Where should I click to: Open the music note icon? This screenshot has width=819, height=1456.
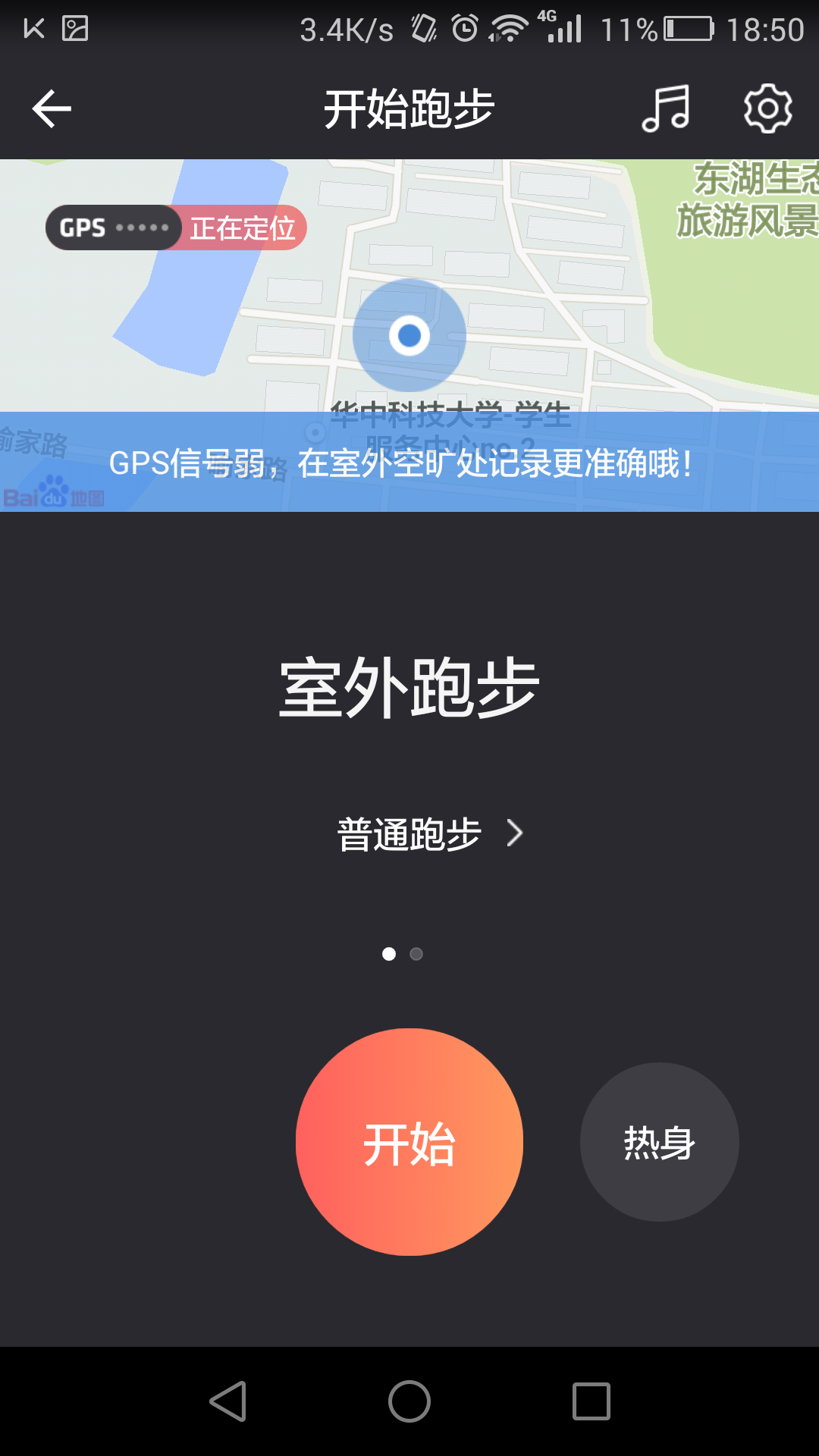click(666, 108)
